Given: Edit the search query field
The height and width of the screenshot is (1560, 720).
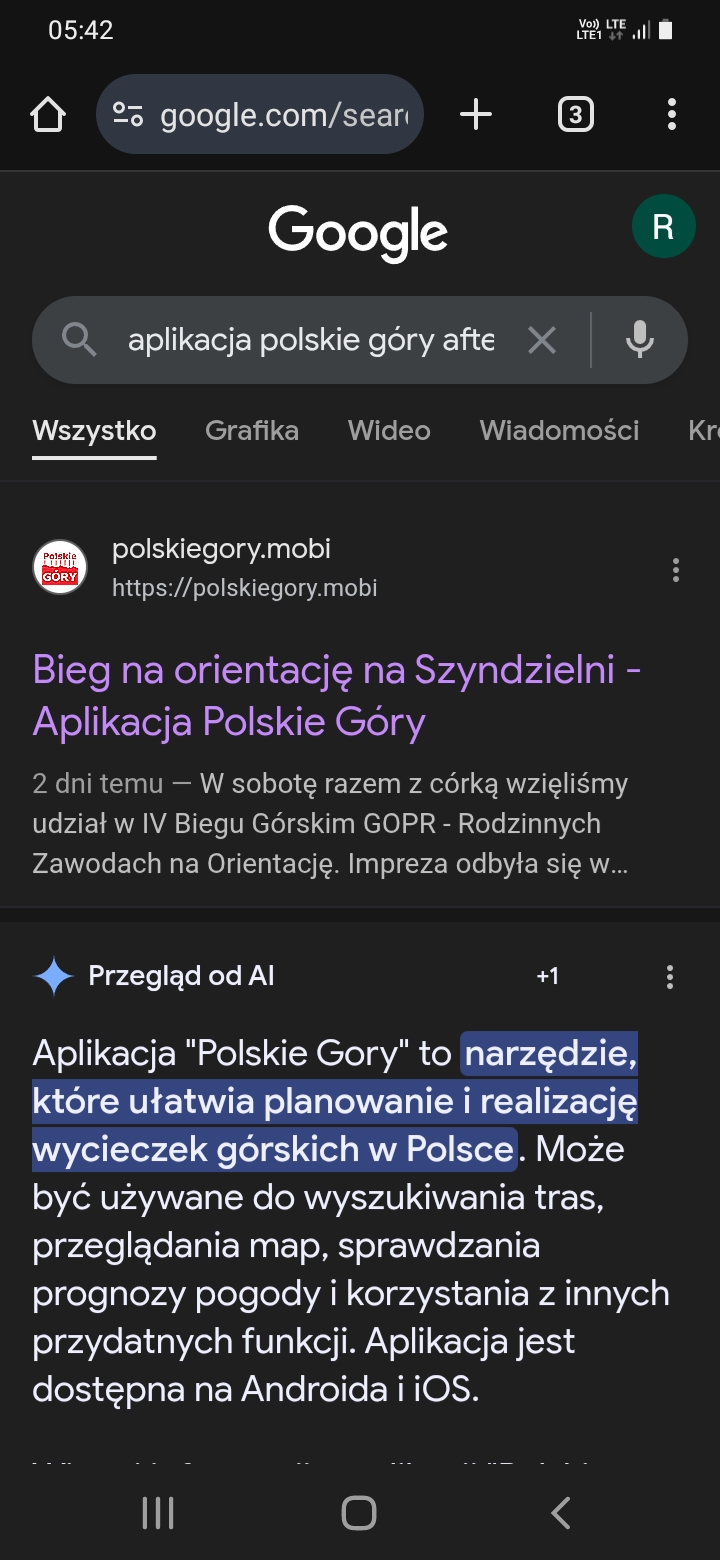Looking at the screenshot, I should tap(311, 341).
